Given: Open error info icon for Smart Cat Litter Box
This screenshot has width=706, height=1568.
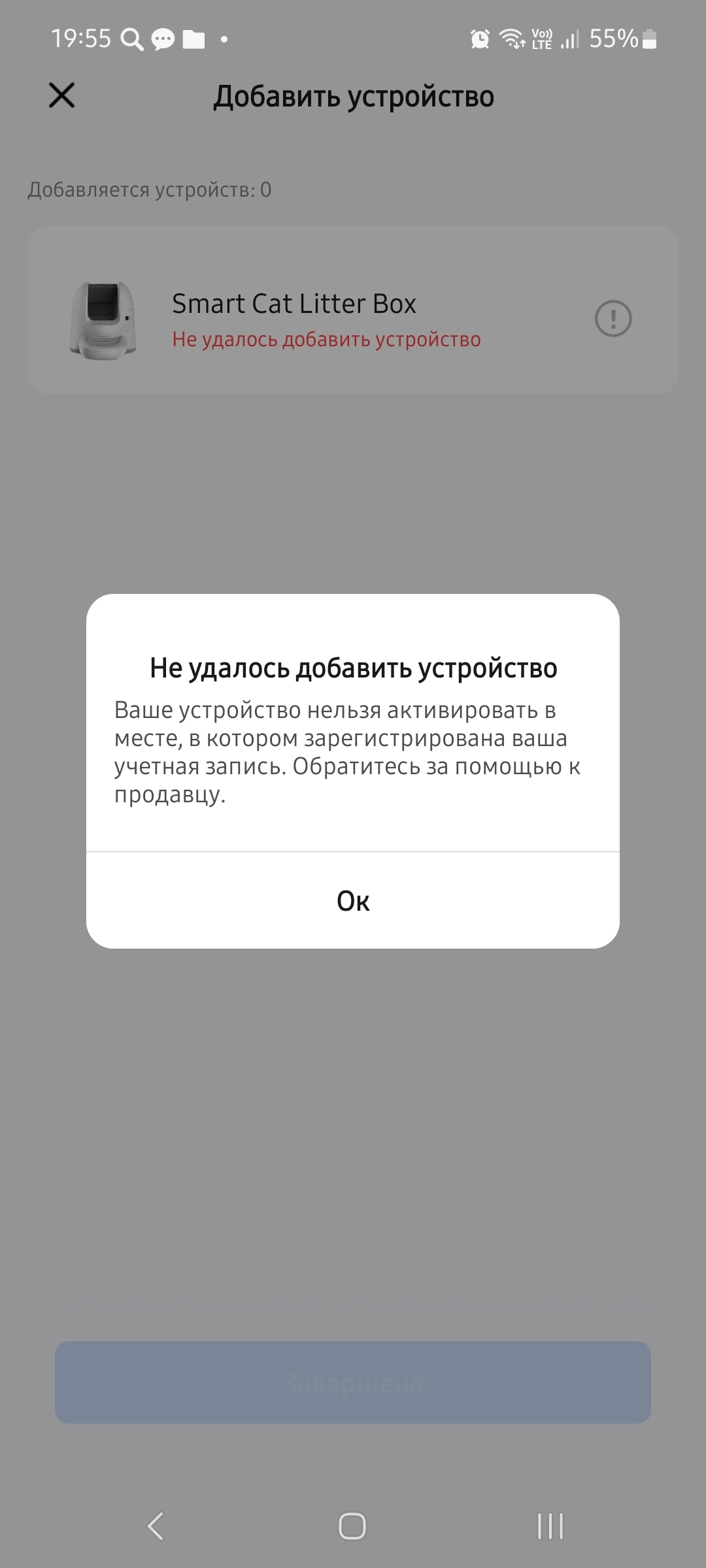Looking at the screenshot, I should (x=613, y=319).
